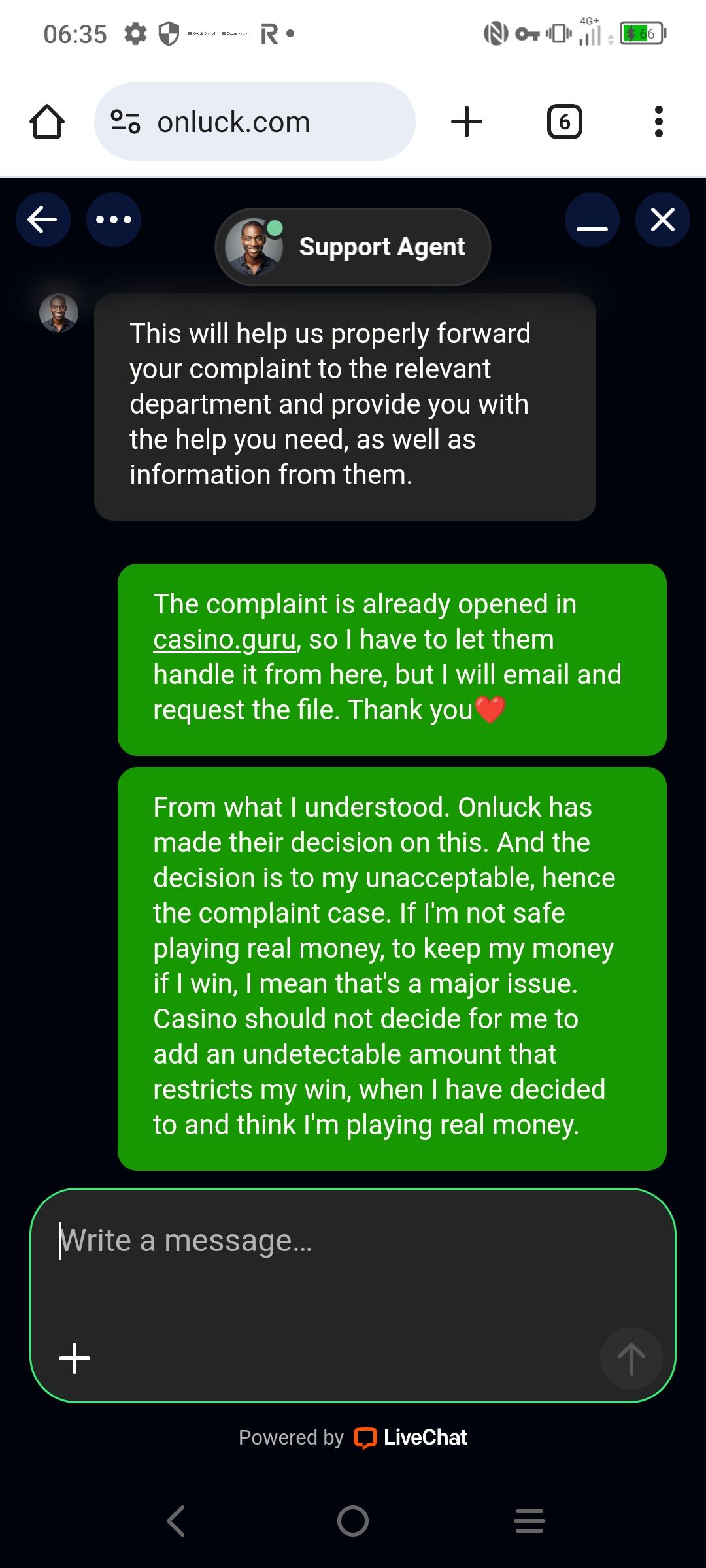Open the recent apps overview
Viewport: 706px width, 1568px height.
[529, 1520]
